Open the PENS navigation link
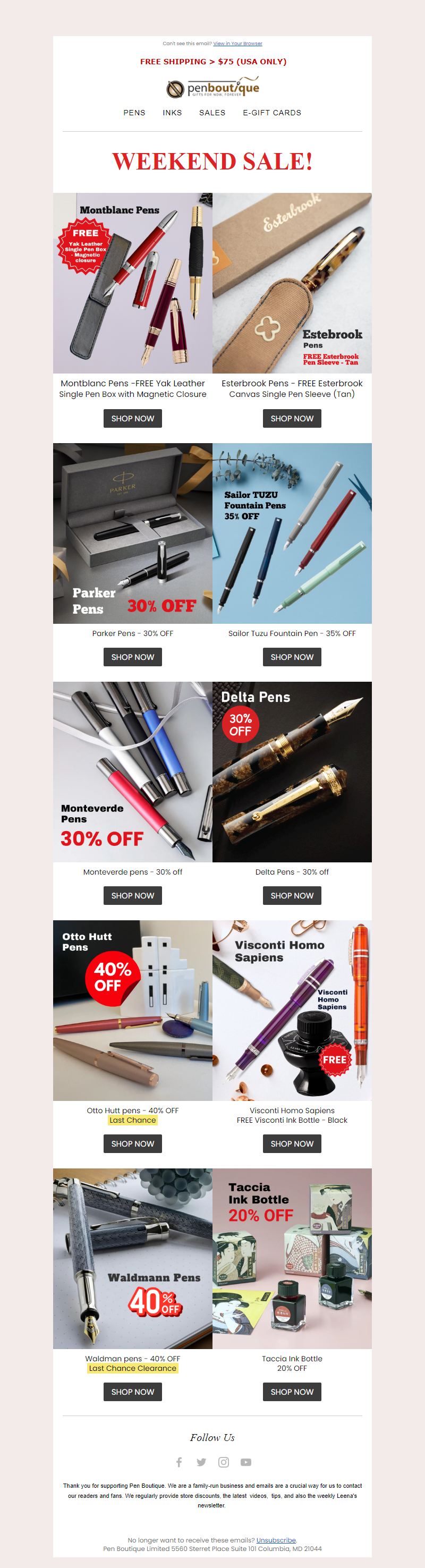This screenshot has height=1568, width=425. (x=134, y=113)
